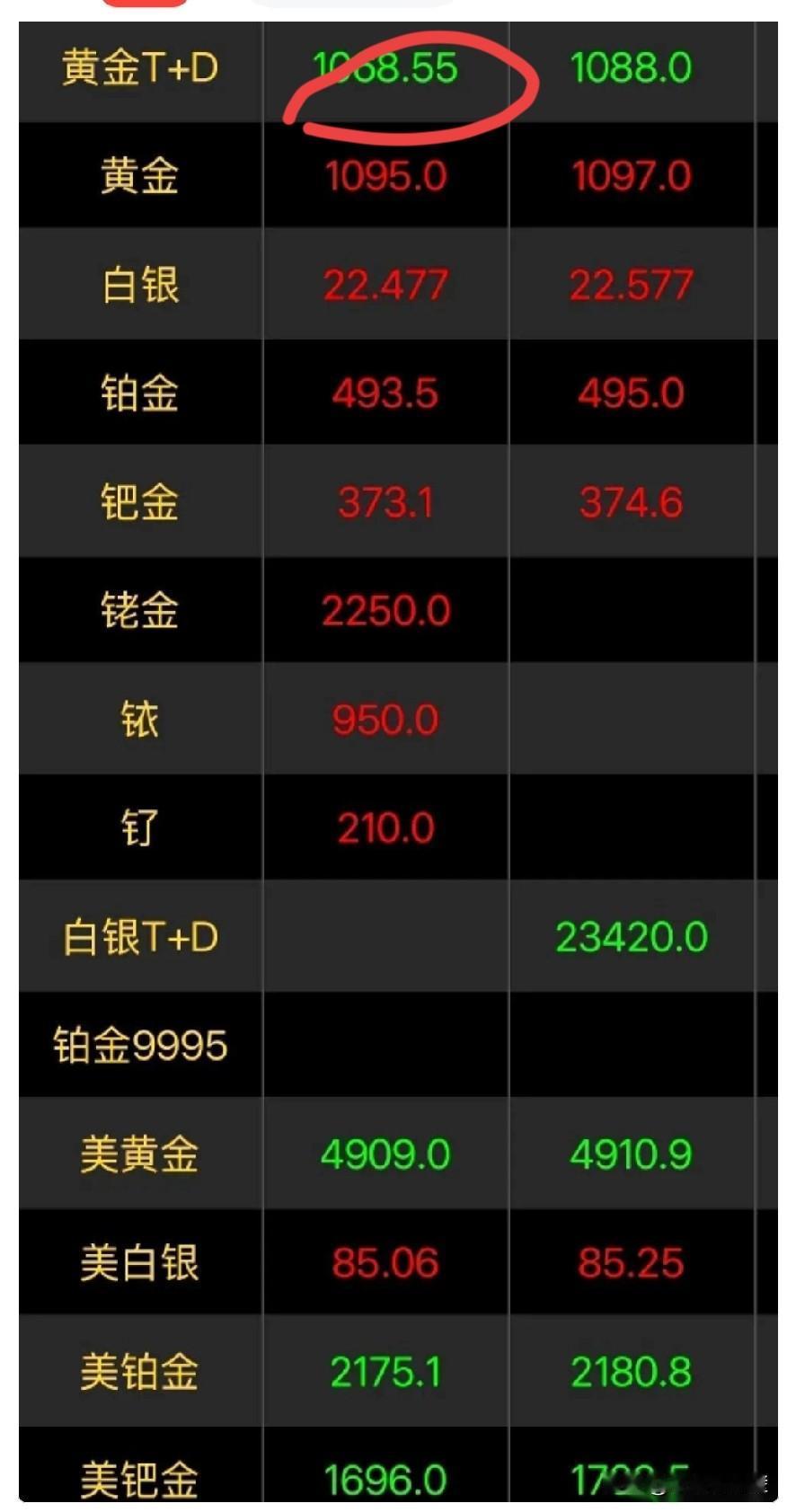Viewport: 787px width, 1512px height.
Task: Select the 白银T+D row label
Action: click(139, 935)
